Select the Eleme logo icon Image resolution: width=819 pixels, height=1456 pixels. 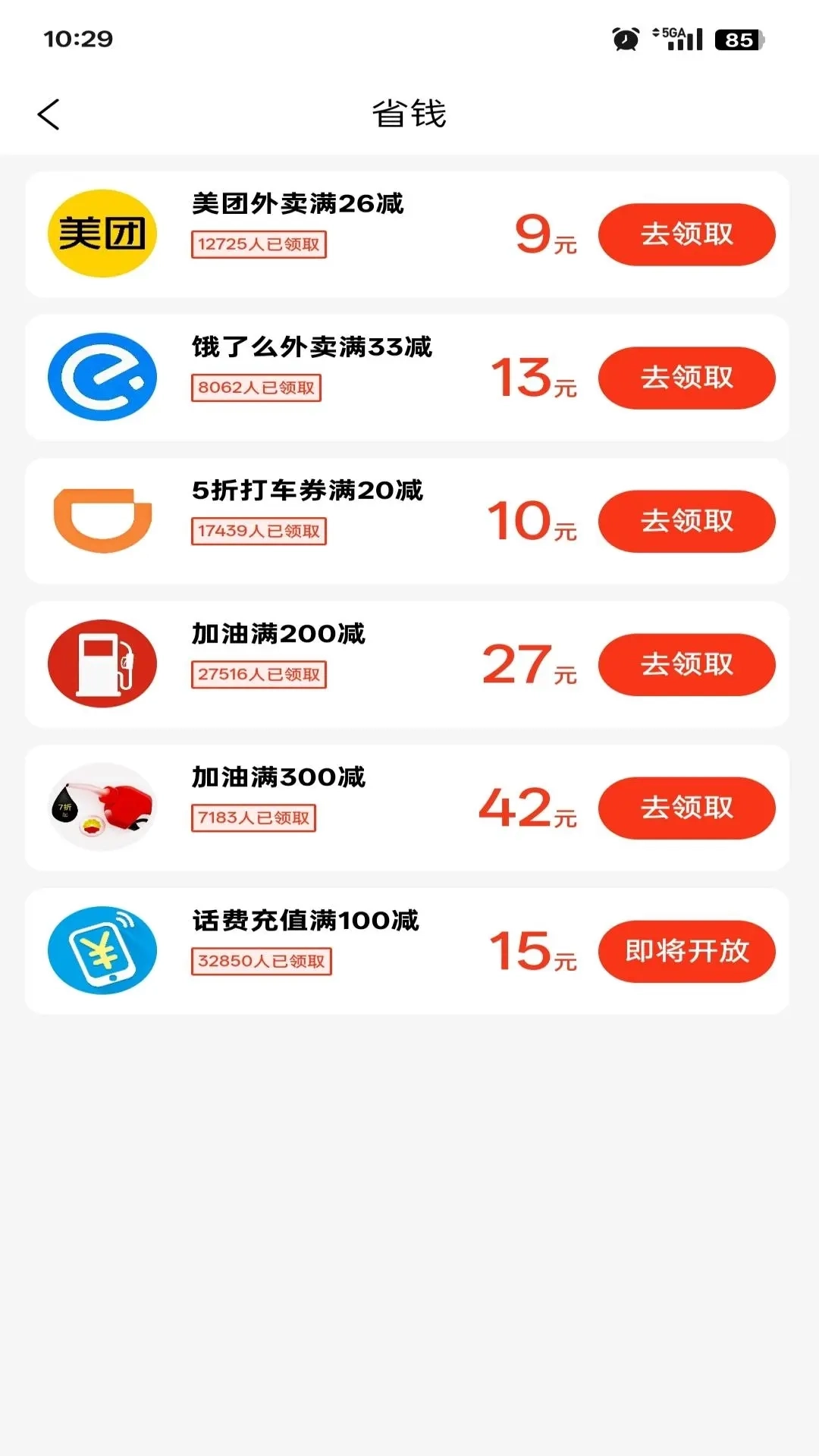102,377
